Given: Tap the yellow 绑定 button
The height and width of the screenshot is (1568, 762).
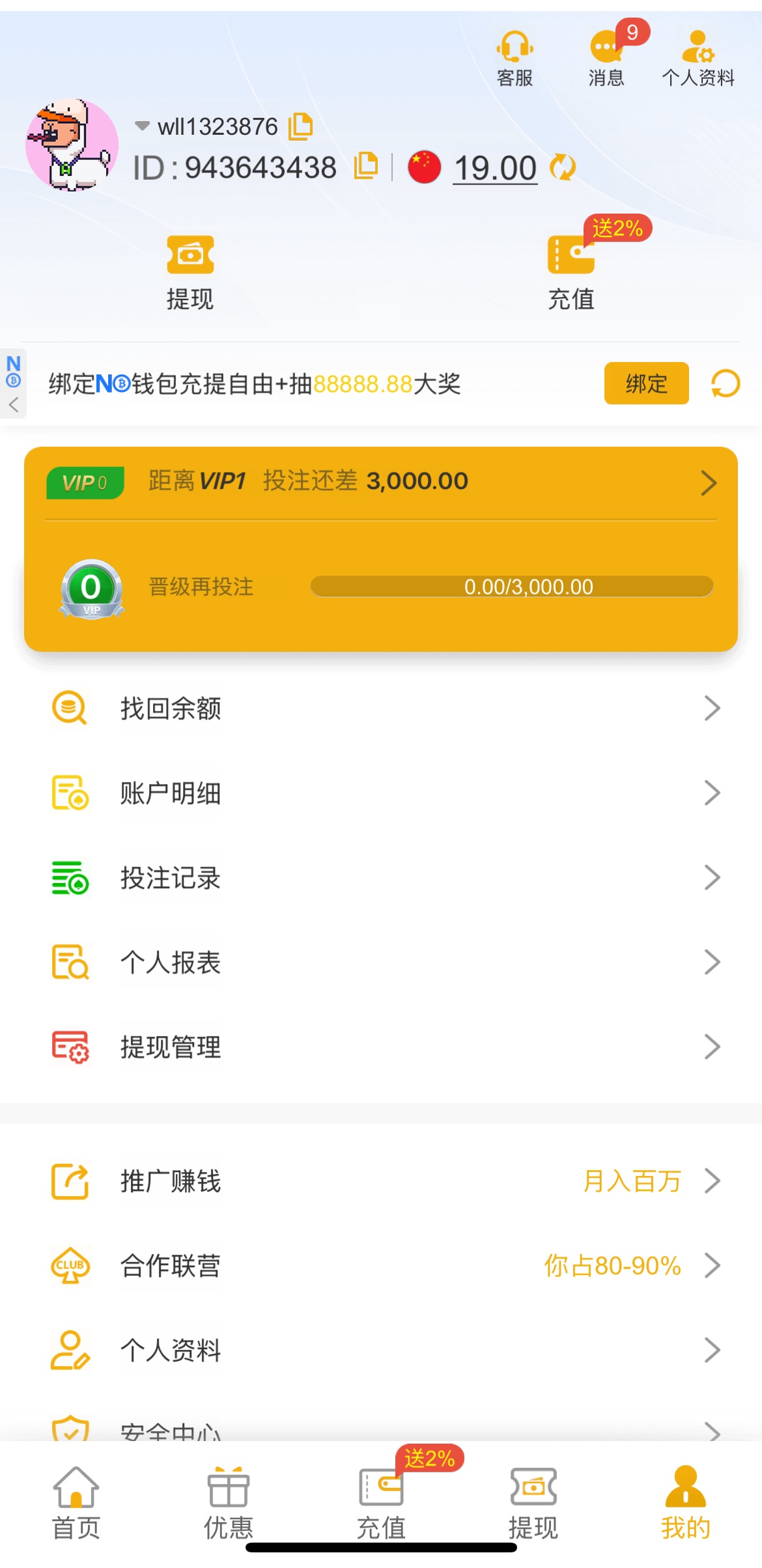Looking at the screenshot, I should click(x=646, y=384).
